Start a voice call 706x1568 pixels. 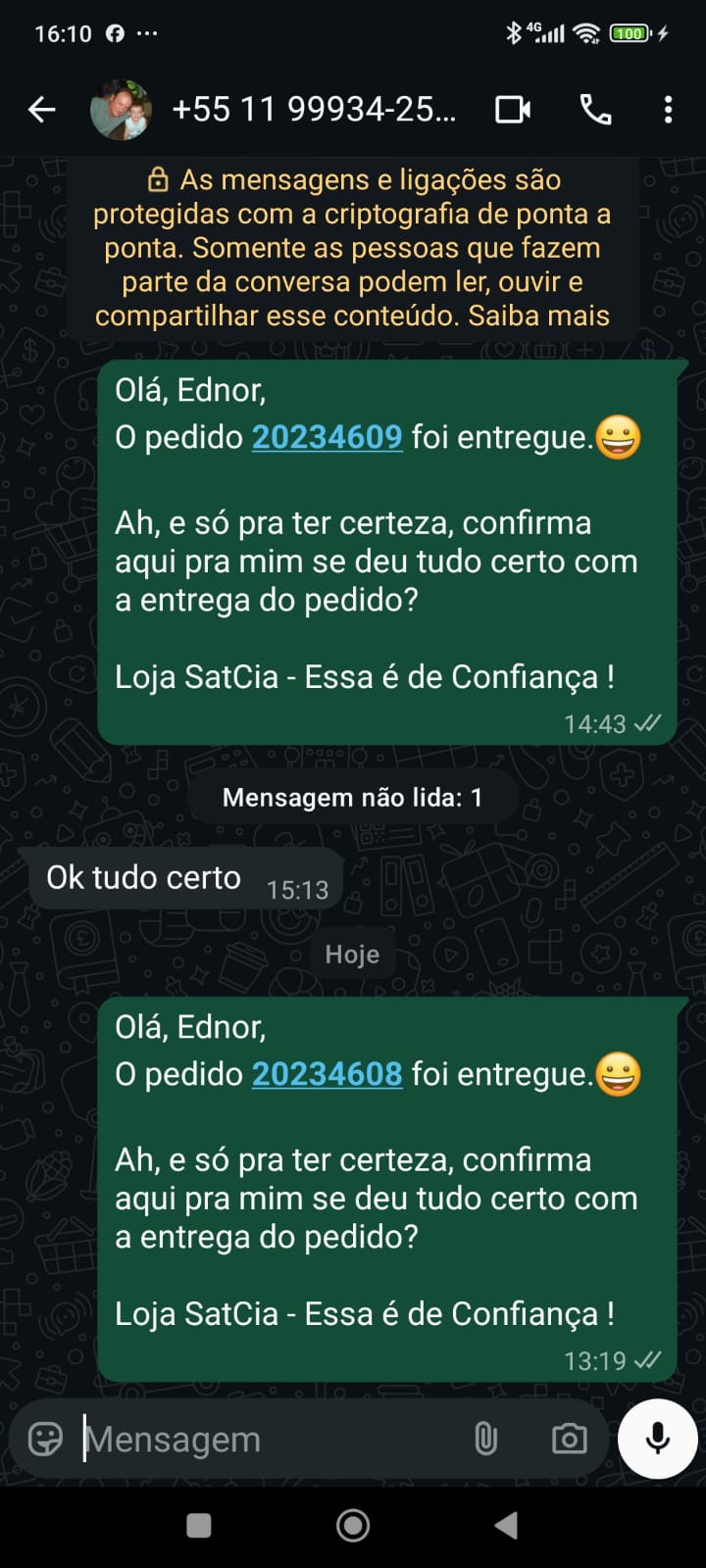pyautogui.click(x=595, y=110)
